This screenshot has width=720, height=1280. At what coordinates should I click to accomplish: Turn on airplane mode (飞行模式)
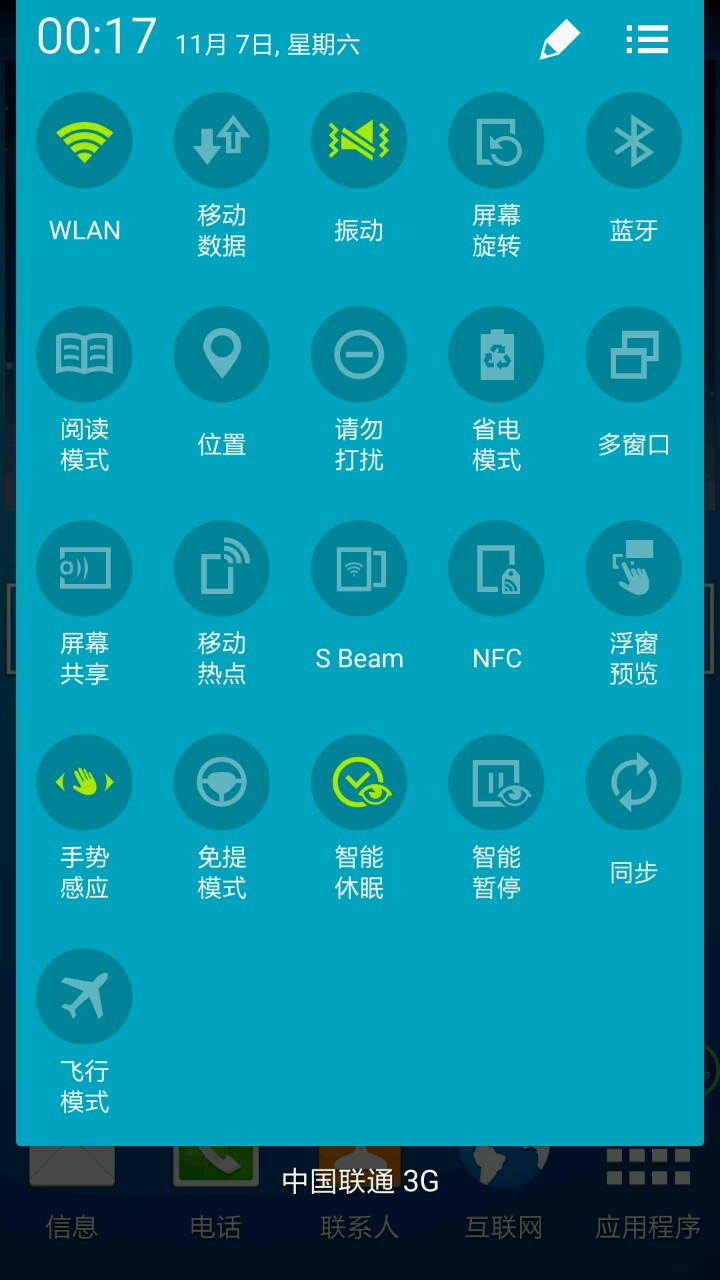point(84,997)
